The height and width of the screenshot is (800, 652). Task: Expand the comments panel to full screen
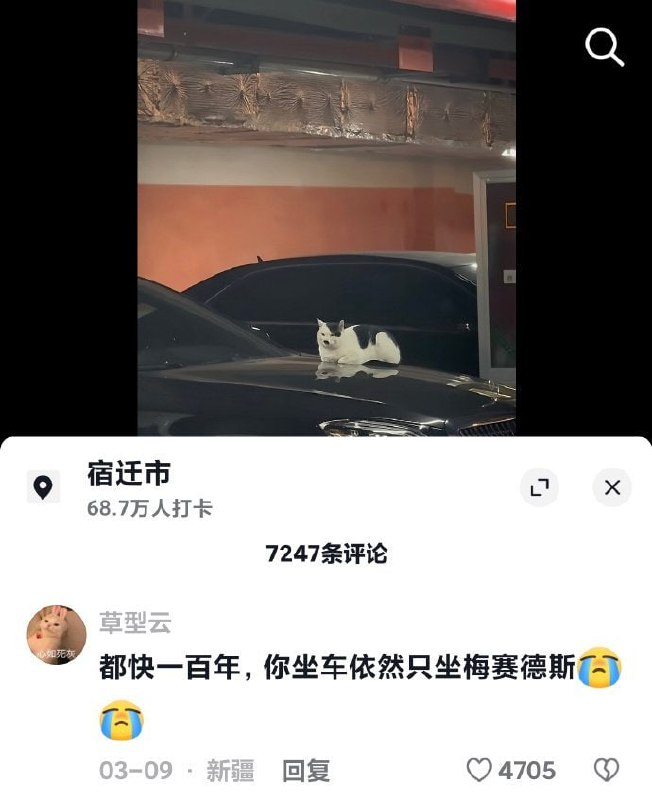(539, 488)
